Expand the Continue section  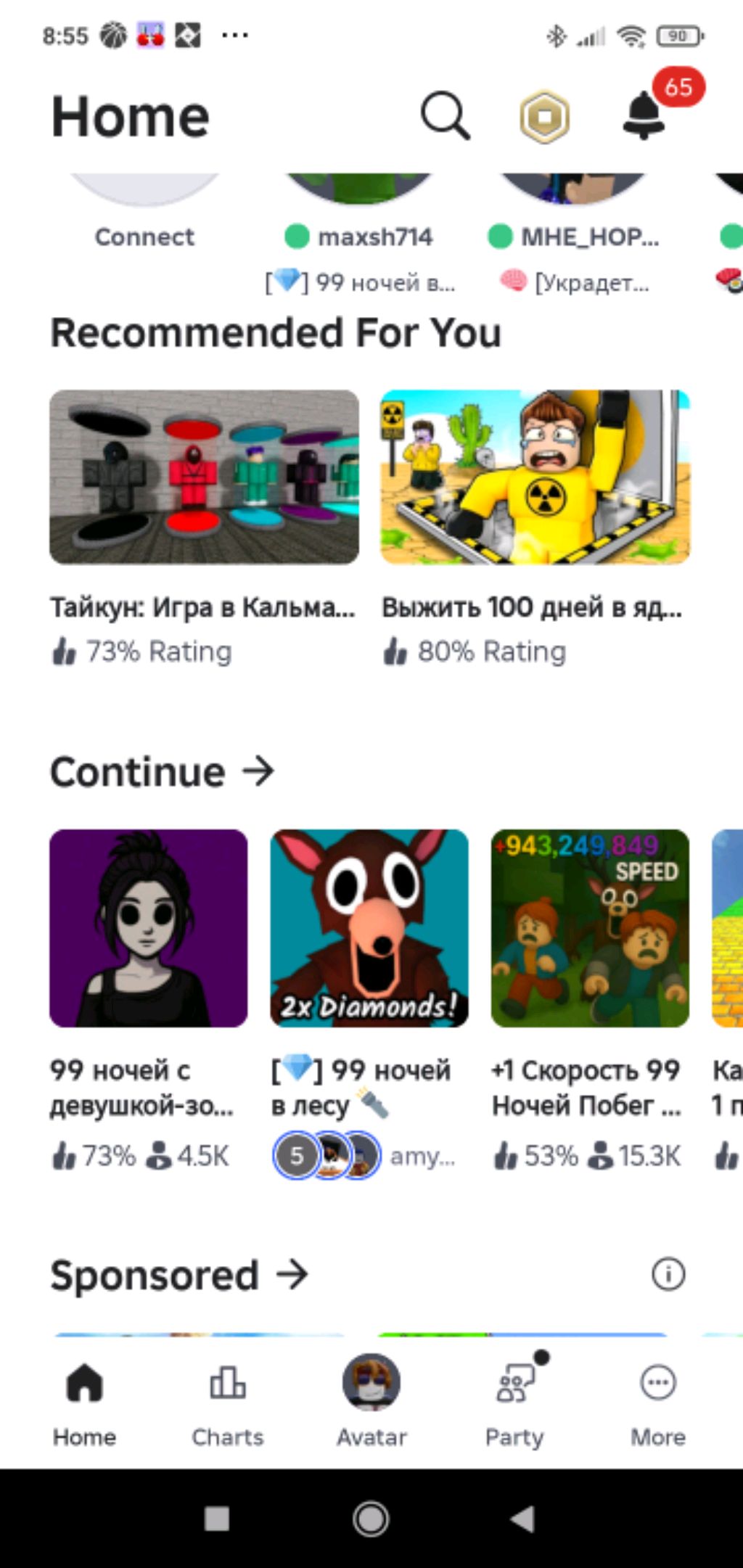click(163, 771)
